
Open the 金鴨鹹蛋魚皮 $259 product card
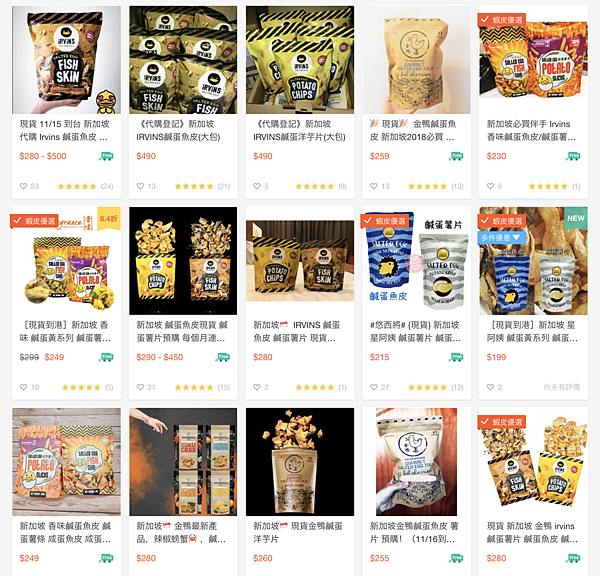(x=416, y=60)
